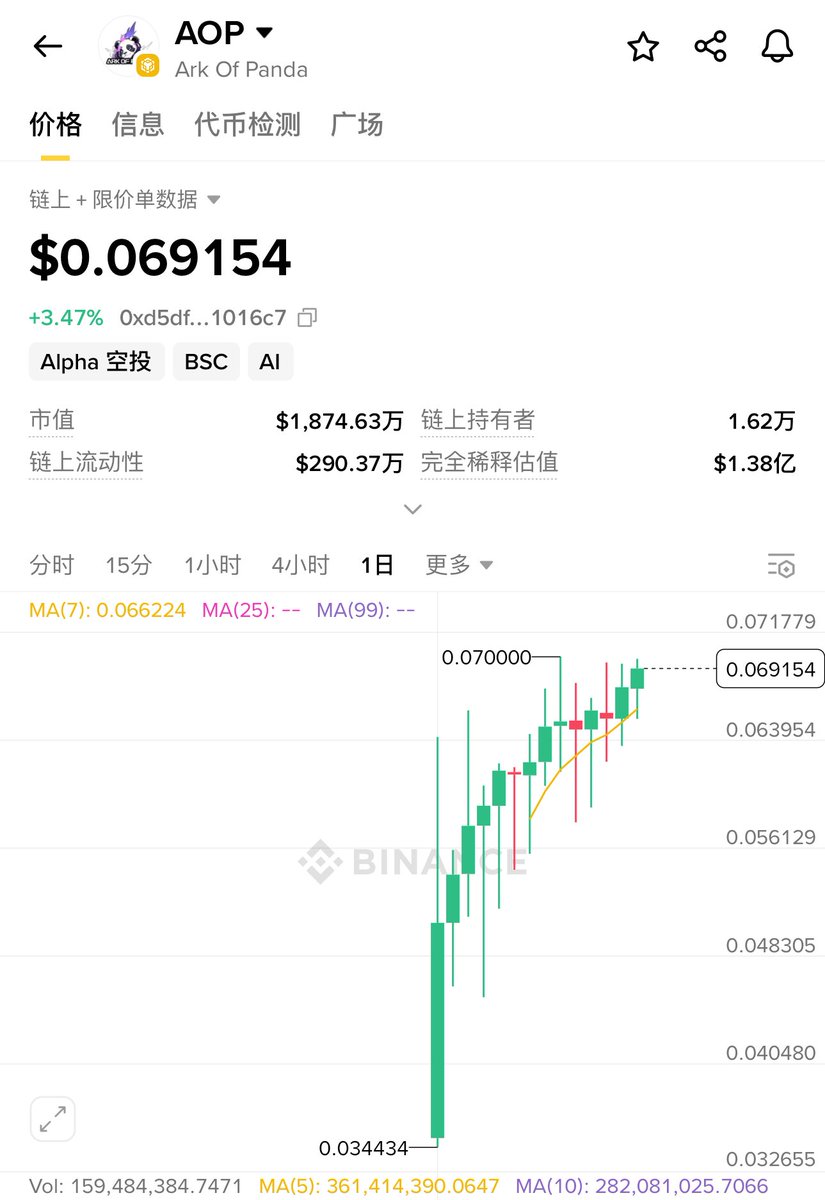Viewport: 825px width, 1200px height.
Task: Select the 分时 chart interval
Action: pos(52,565)
